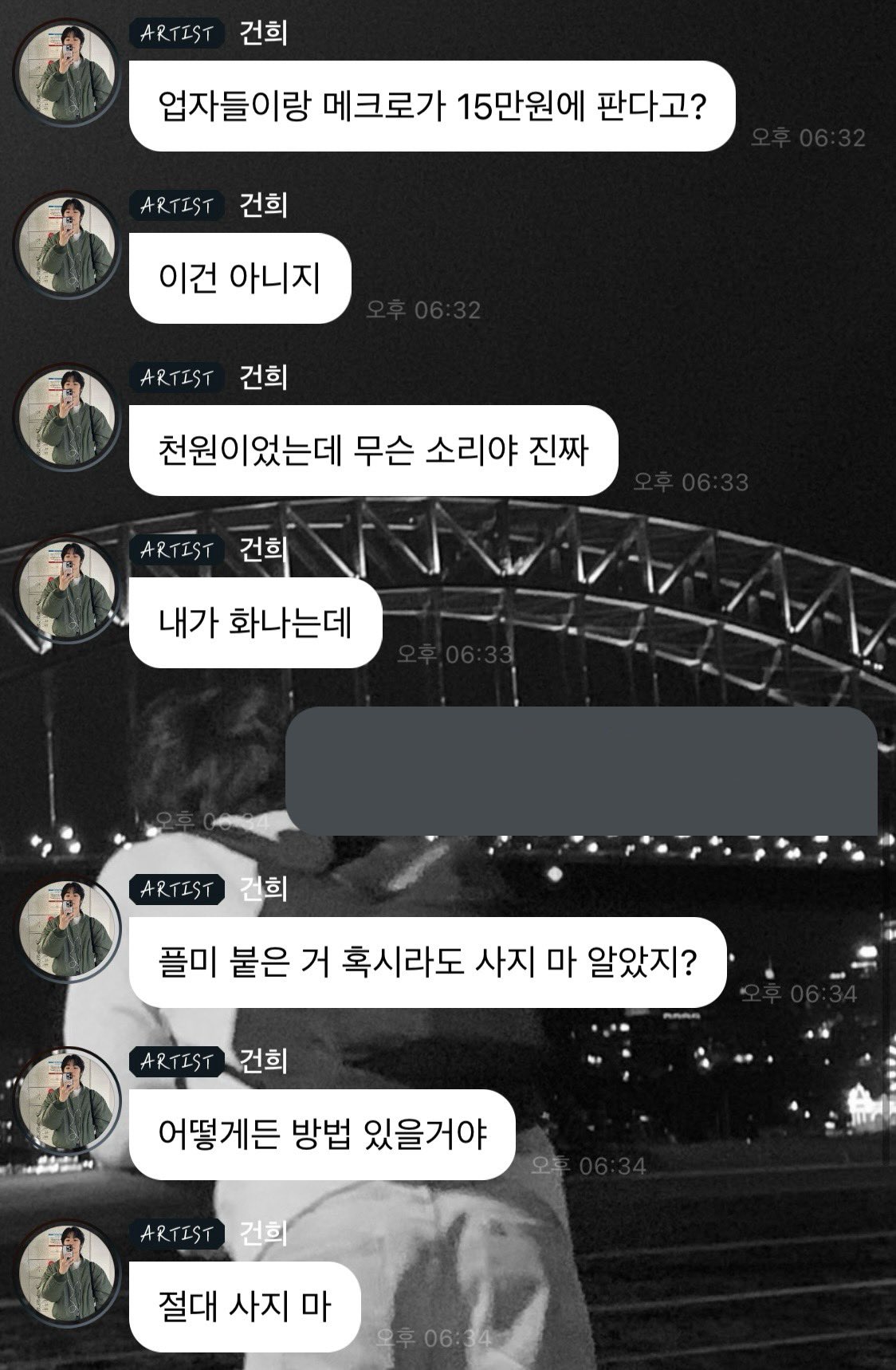The width and height of the screenshot is (896, 1370).
Task: Tap 건희's avatar beside '어떻게든 방법 있을거야'
Action: [x=67, y=1101]
